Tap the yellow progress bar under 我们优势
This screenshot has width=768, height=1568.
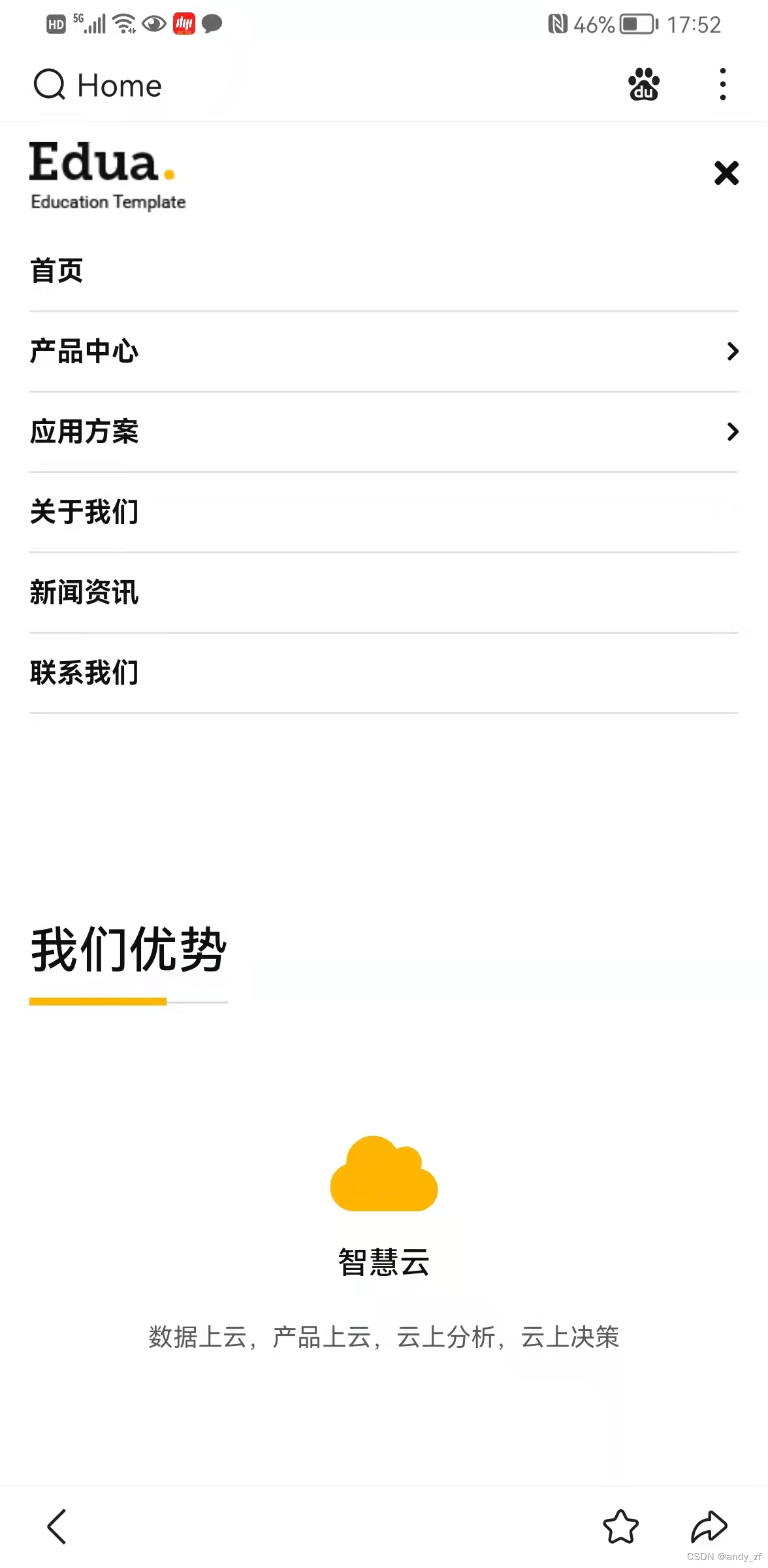[x=97, y=1000]
